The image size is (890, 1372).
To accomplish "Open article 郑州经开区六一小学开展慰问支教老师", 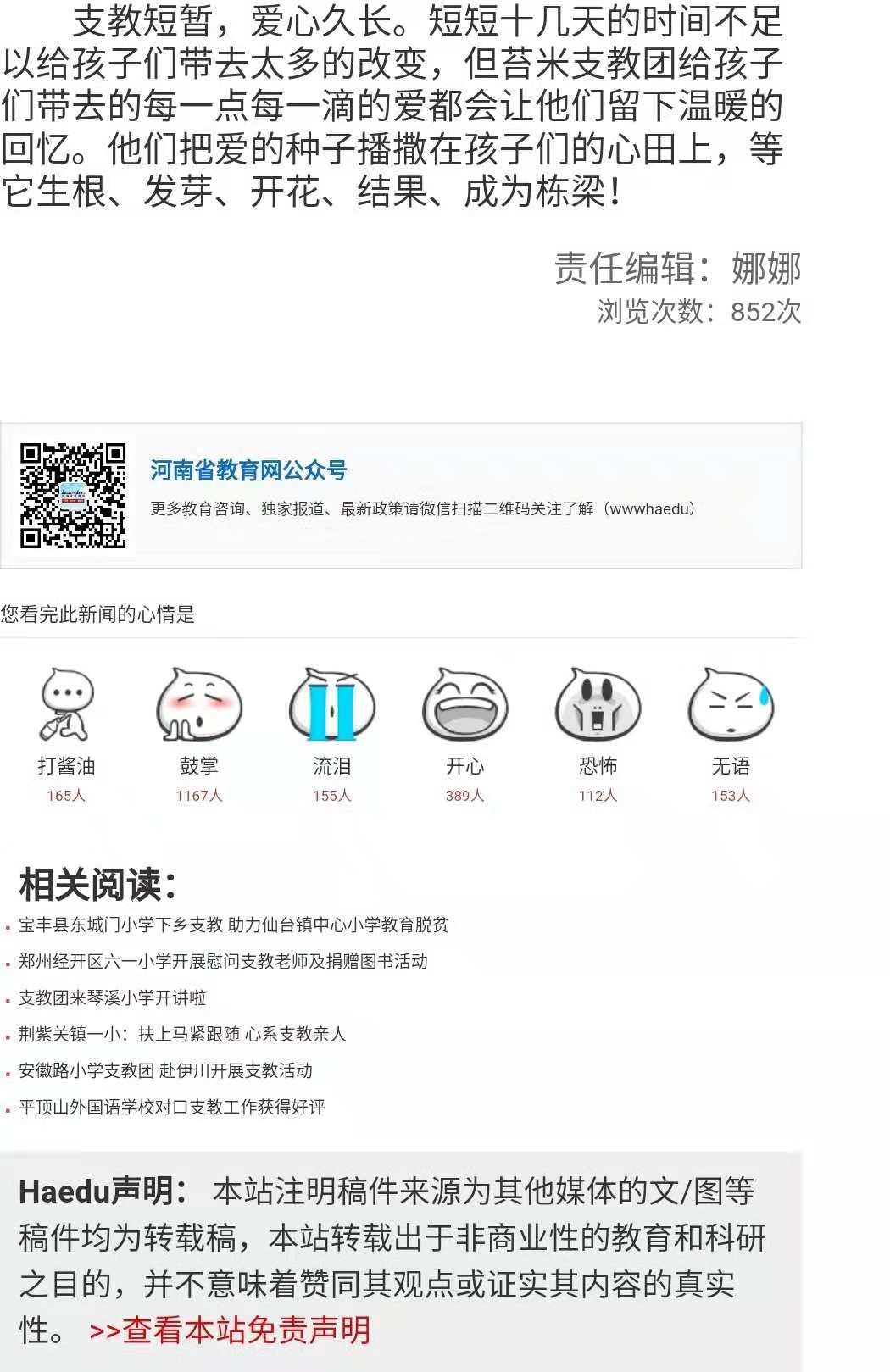I will pos(223,961).
